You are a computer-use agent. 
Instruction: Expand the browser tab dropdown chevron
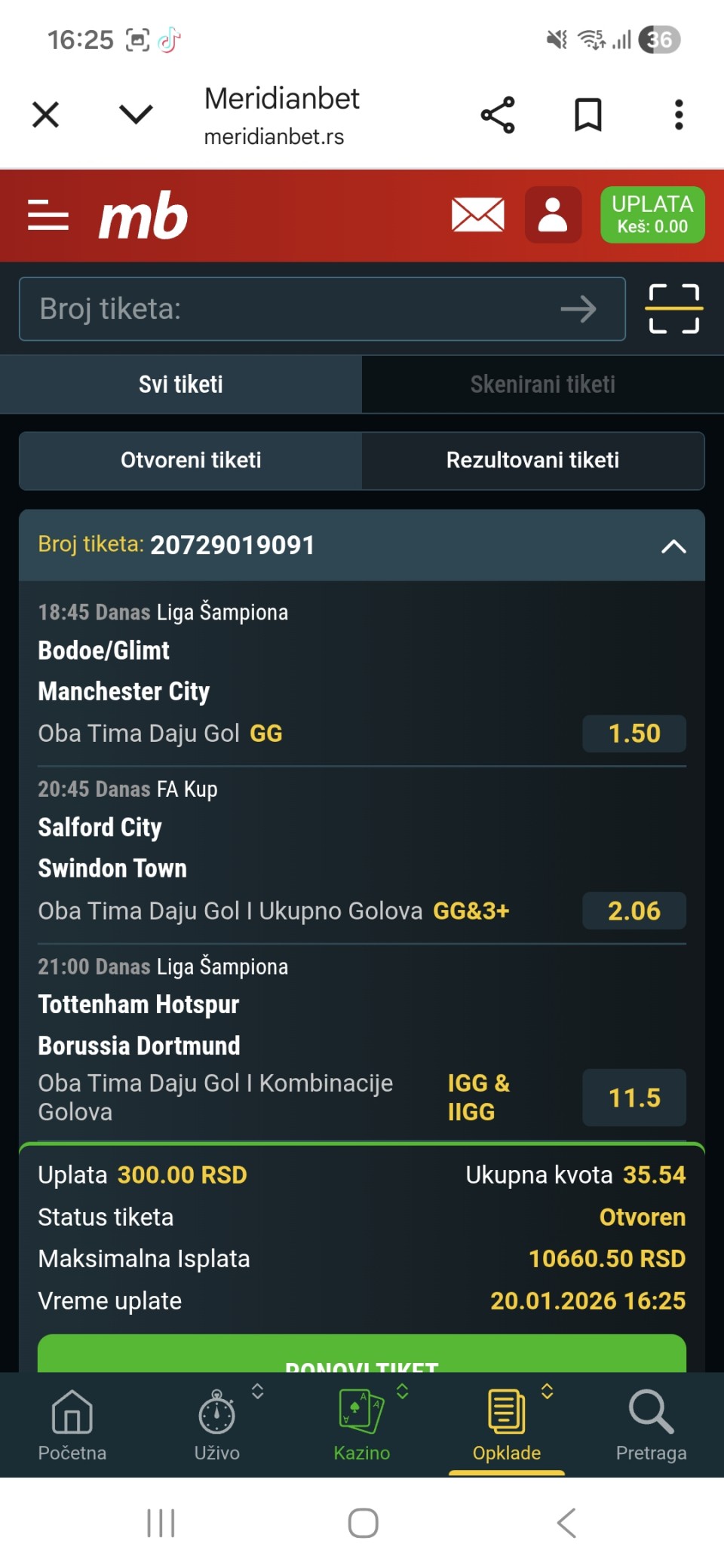[136, 115]
